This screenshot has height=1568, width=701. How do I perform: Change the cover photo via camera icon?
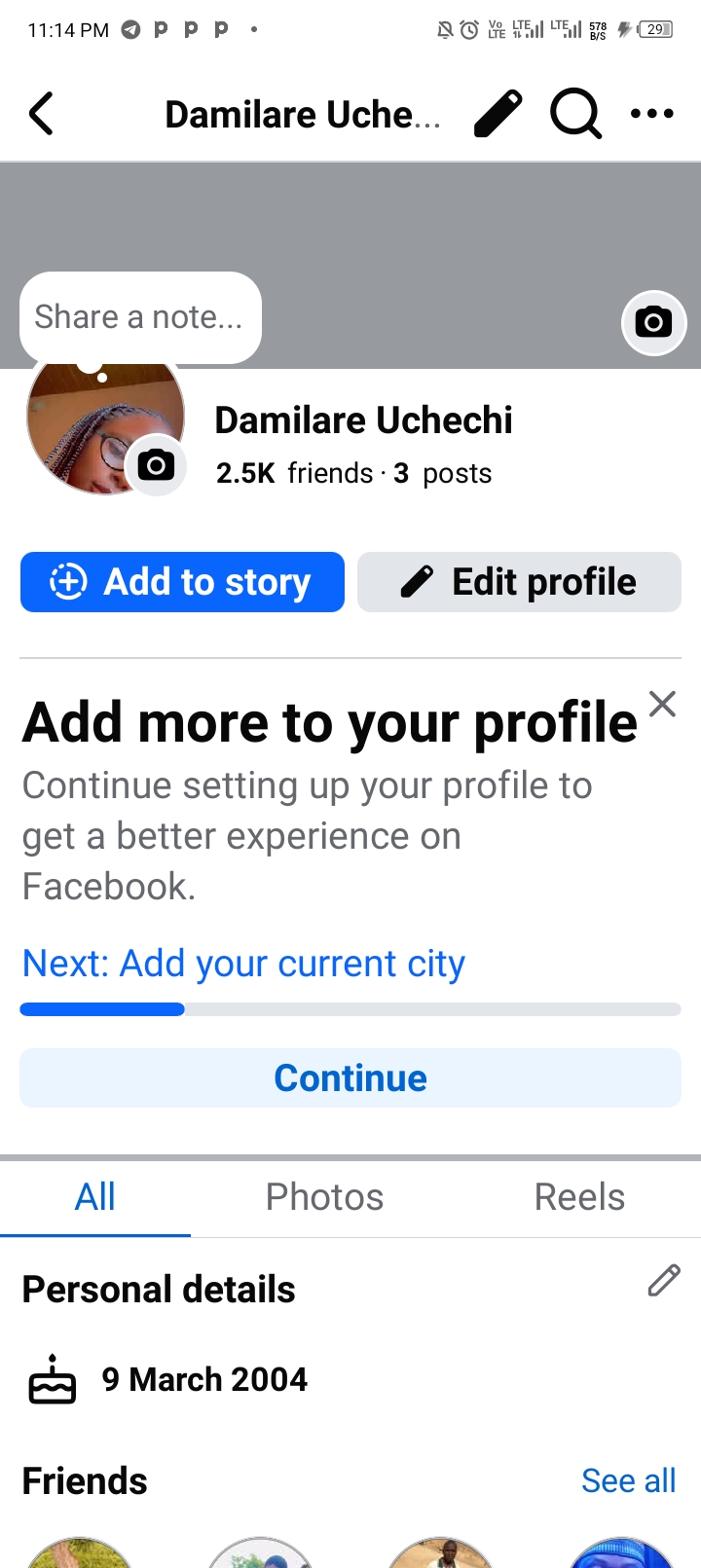point(653,322)
